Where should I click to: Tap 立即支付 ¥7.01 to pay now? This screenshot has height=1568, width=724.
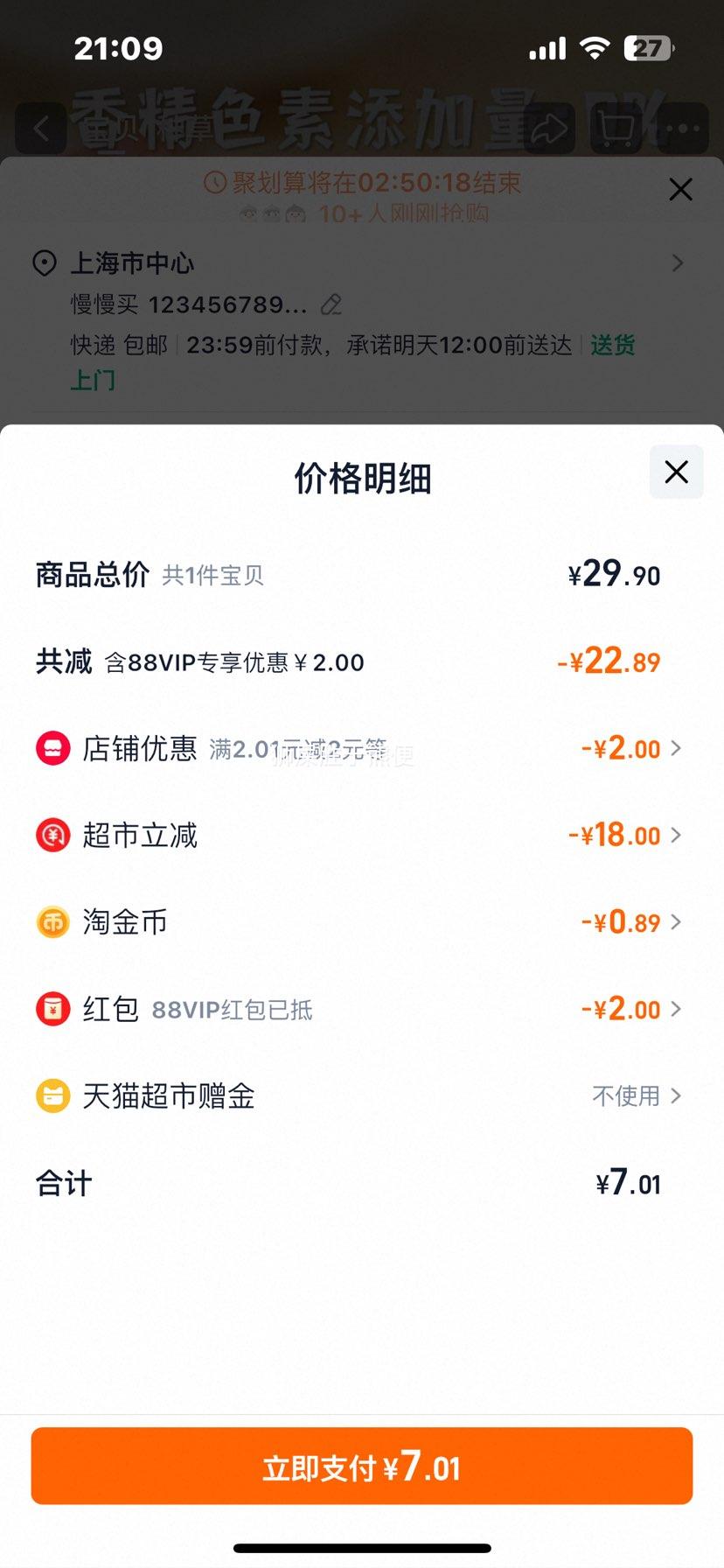(x=362, y=1466)
